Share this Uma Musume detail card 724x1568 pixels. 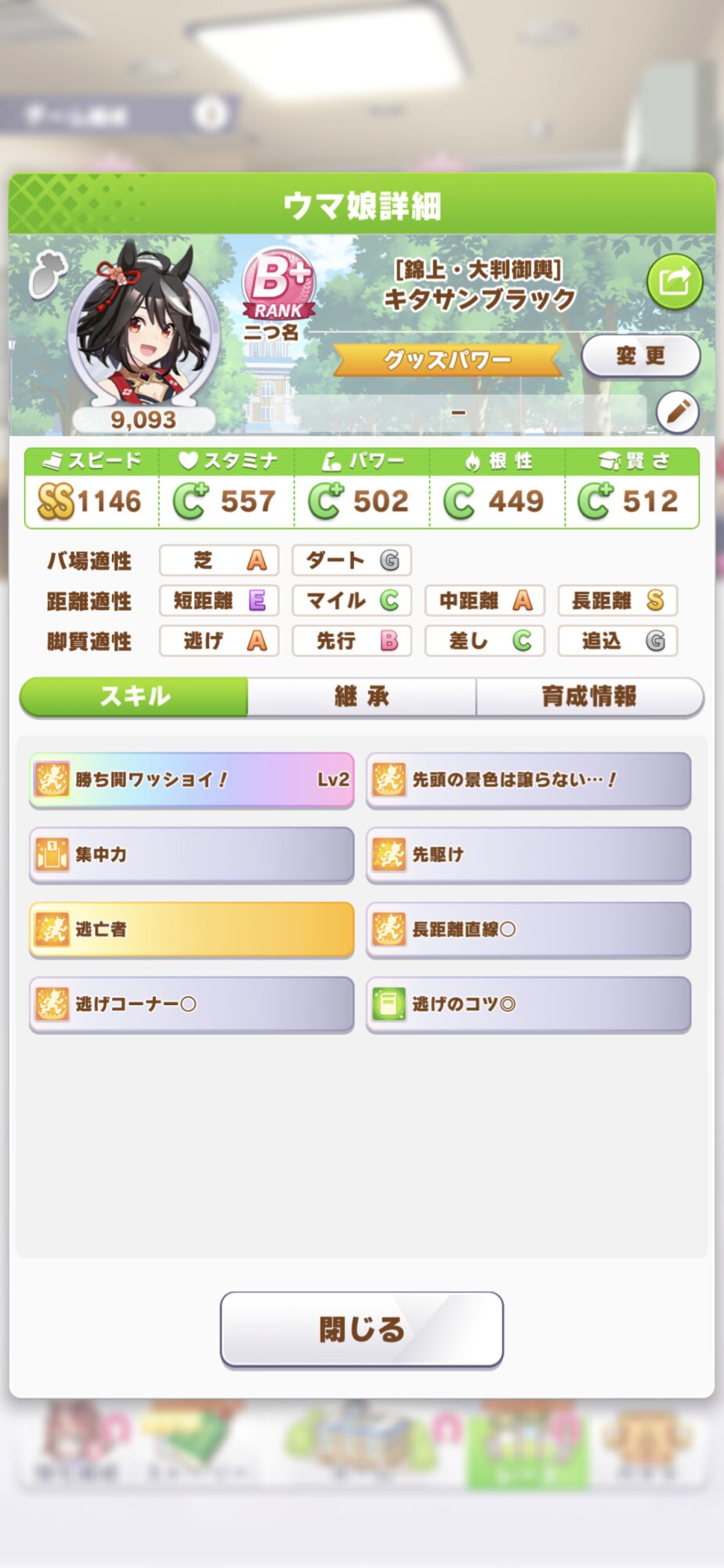tap(674, 281)
